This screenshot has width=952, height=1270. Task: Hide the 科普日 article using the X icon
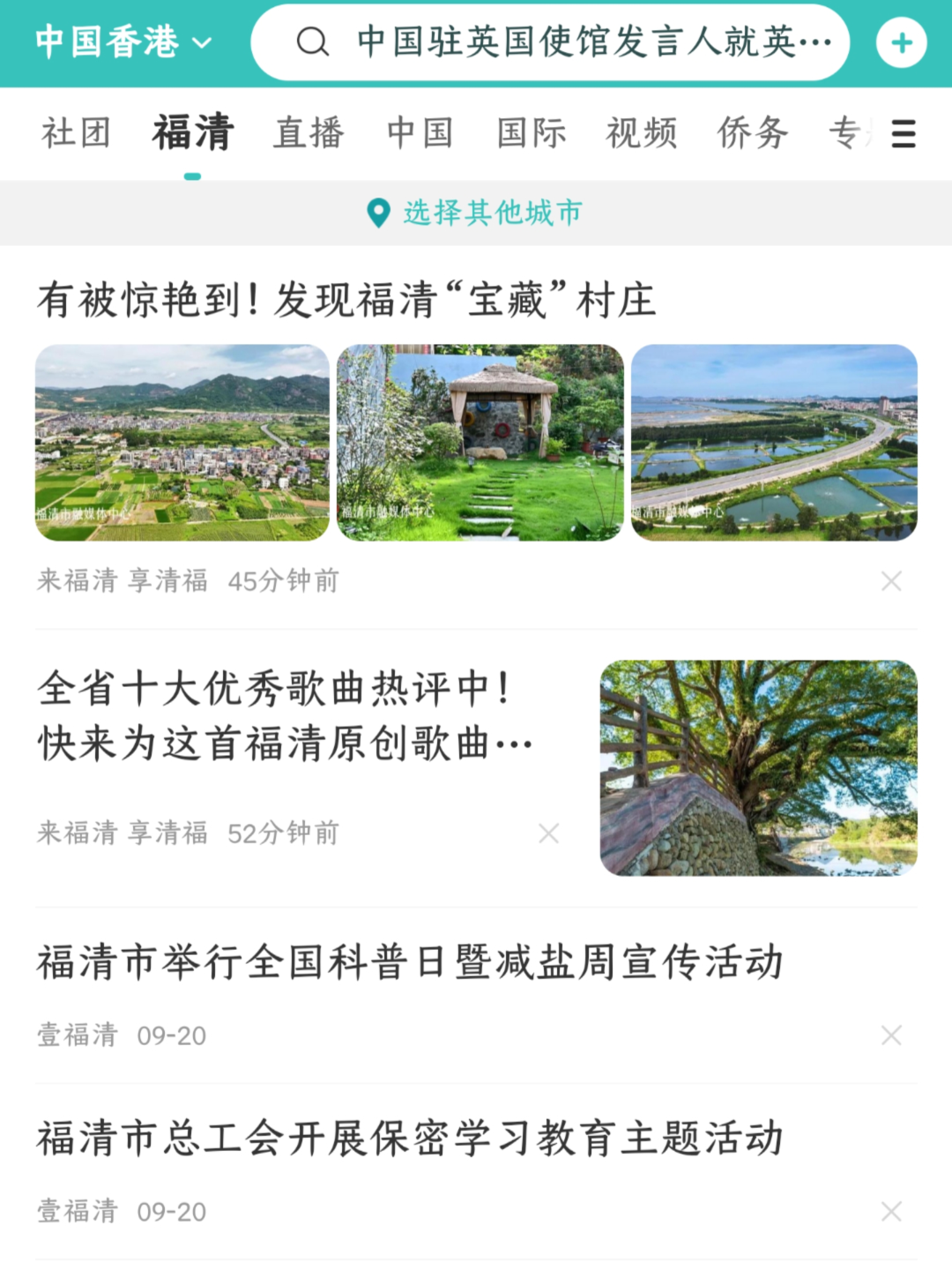point(889,1035)
